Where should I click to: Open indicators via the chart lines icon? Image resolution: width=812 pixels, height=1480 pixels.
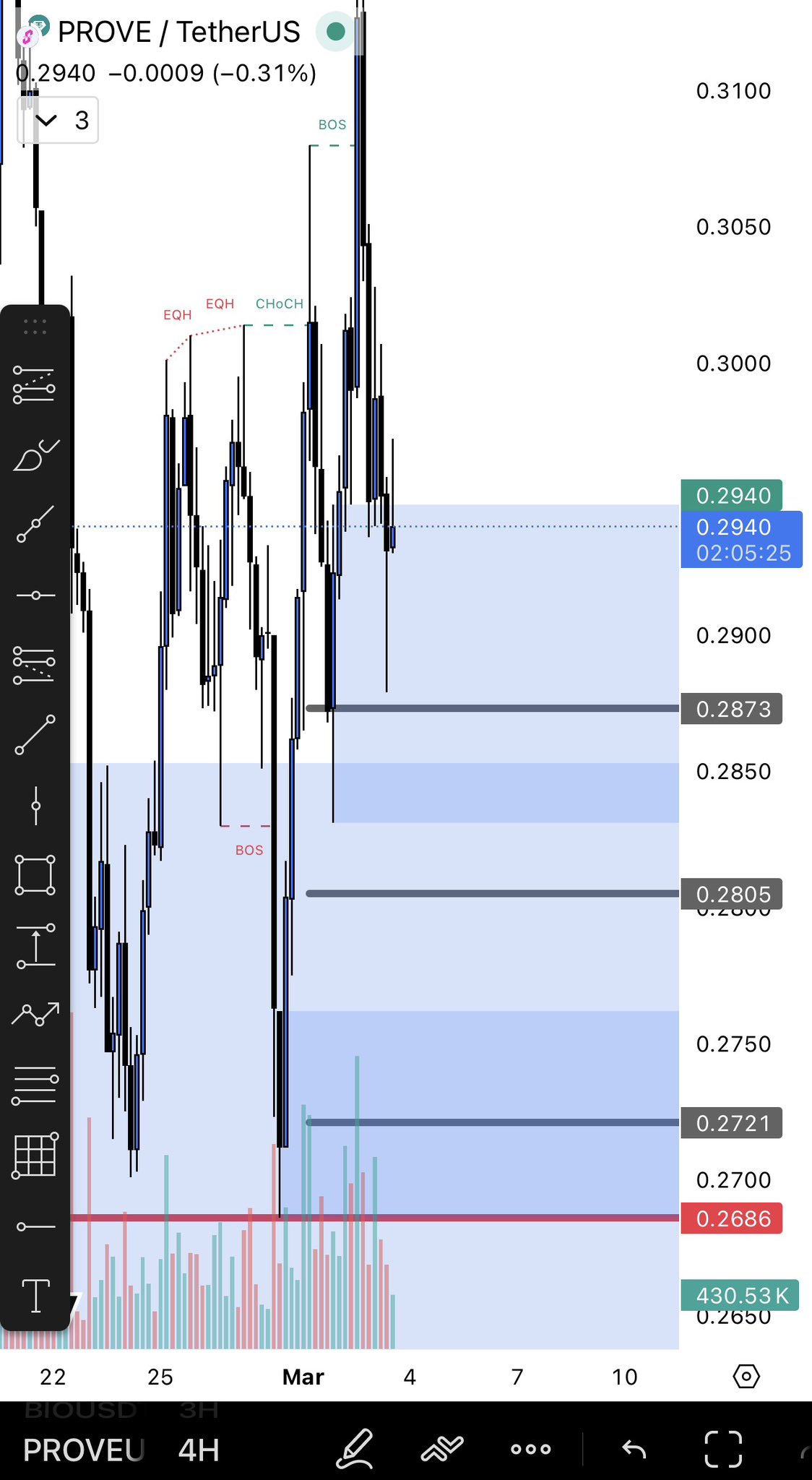point(442,1449)
